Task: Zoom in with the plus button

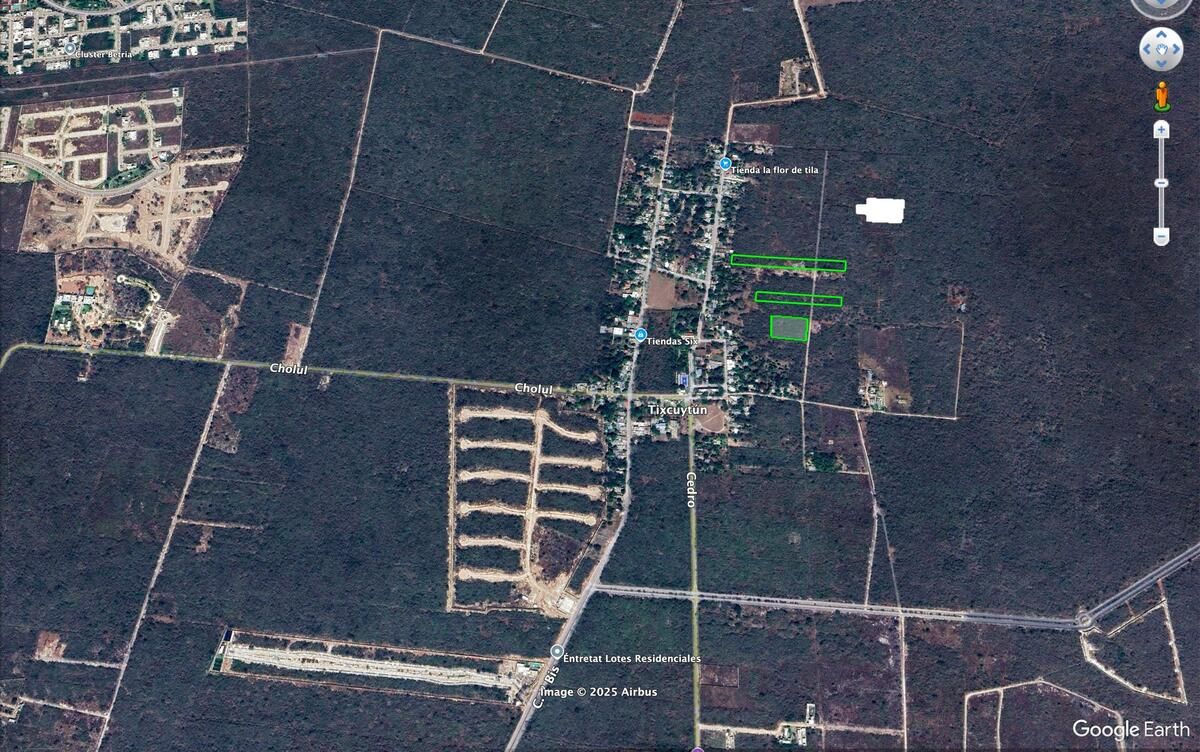Action: click(x=1161, y=130)
